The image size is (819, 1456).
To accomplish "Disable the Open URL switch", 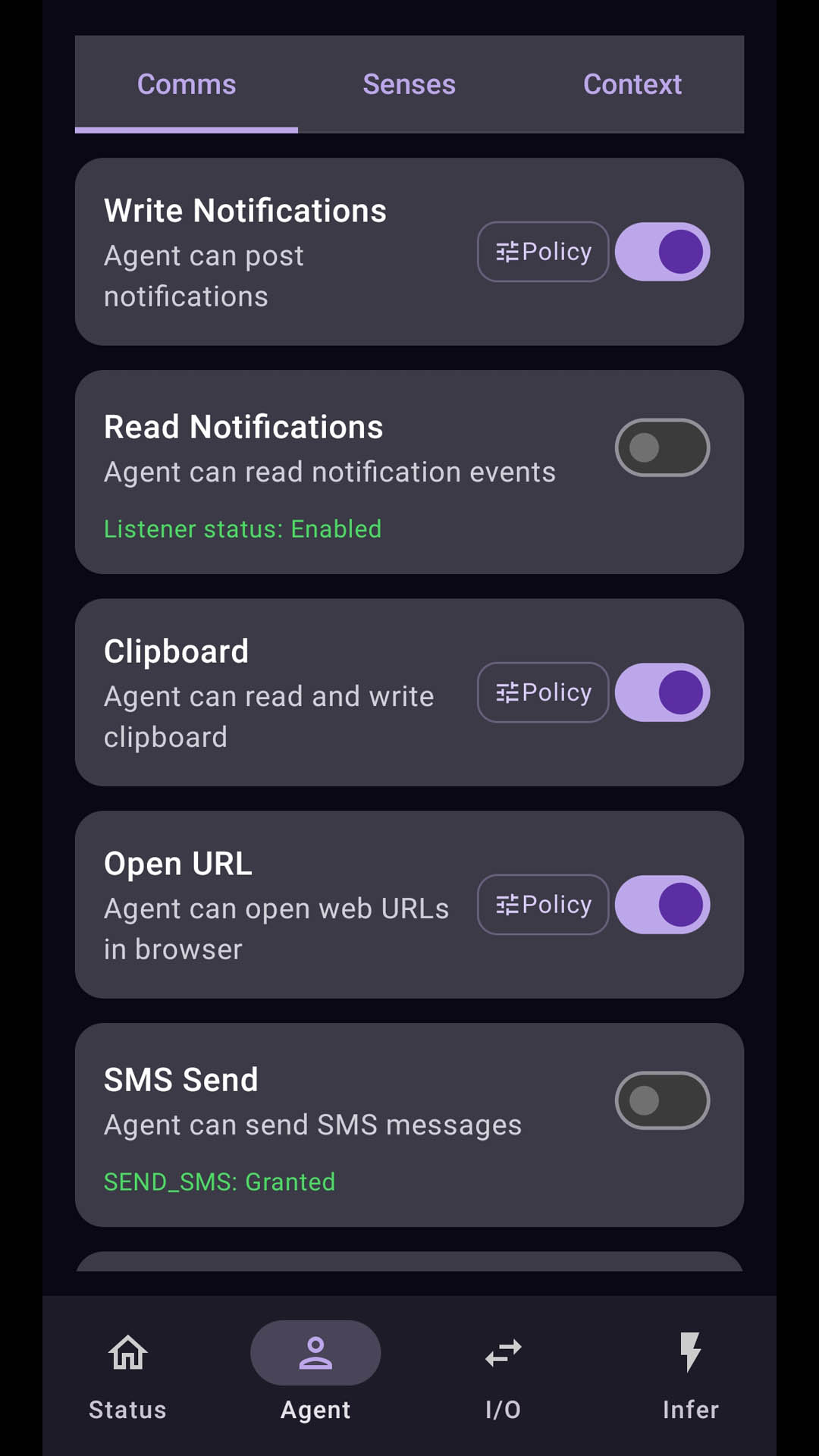I will [662, 905].
